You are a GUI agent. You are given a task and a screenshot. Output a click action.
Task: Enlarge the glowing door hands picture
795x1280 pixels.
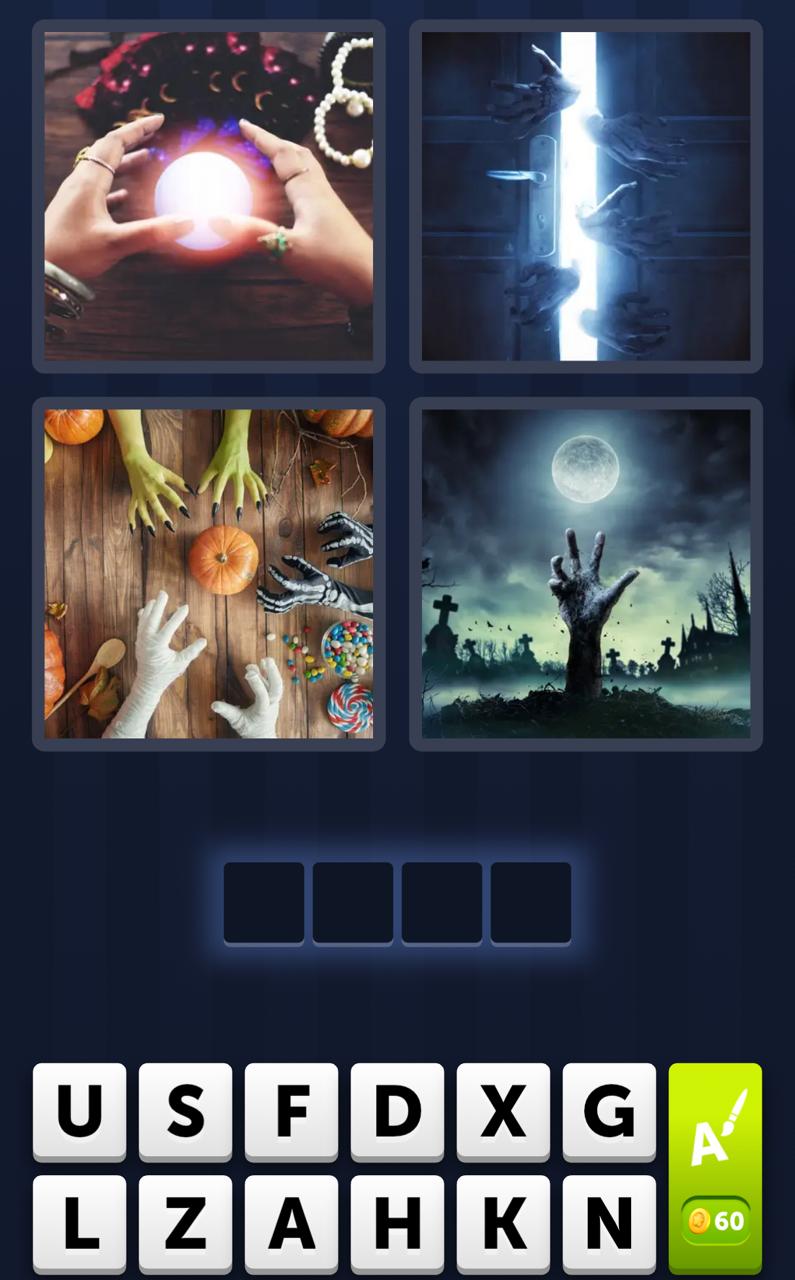click(x=586, y=196)
